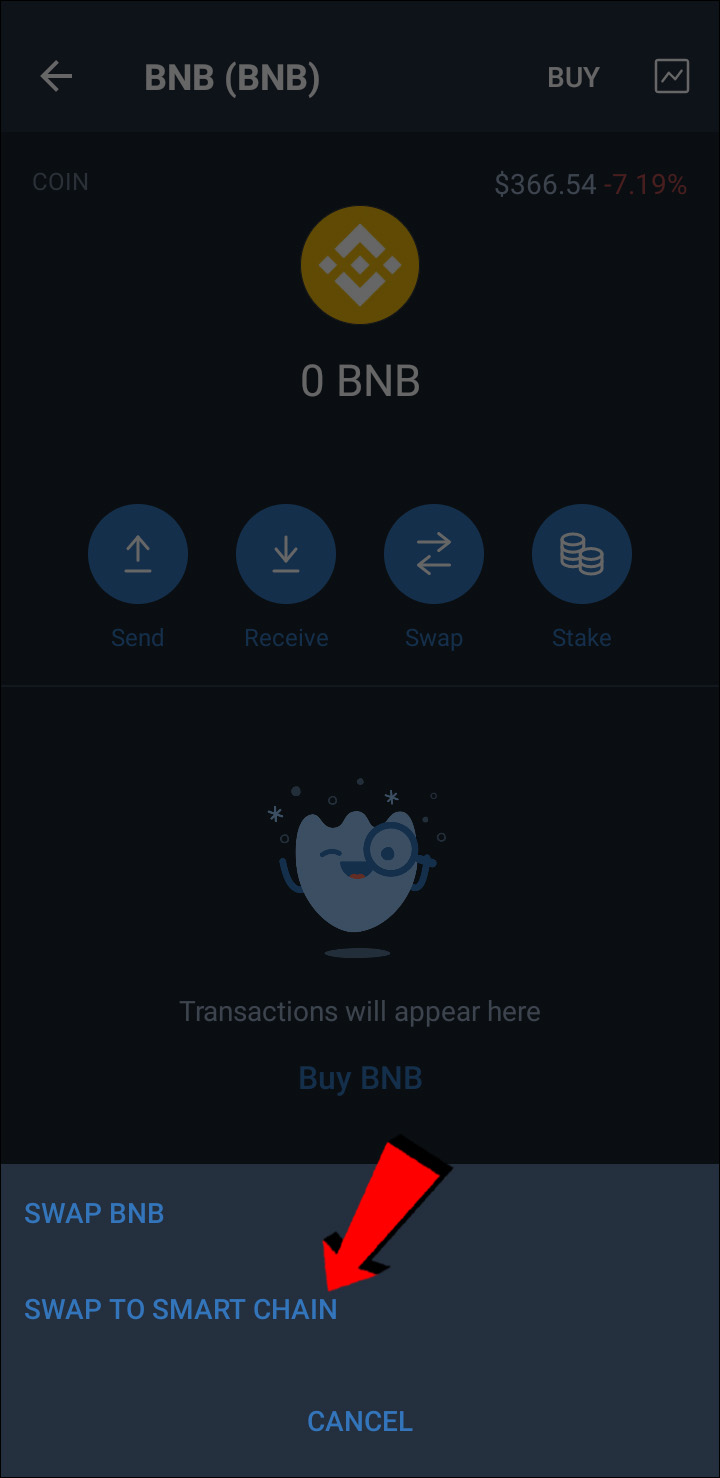Tap the BUY button in header

point(573,78)
